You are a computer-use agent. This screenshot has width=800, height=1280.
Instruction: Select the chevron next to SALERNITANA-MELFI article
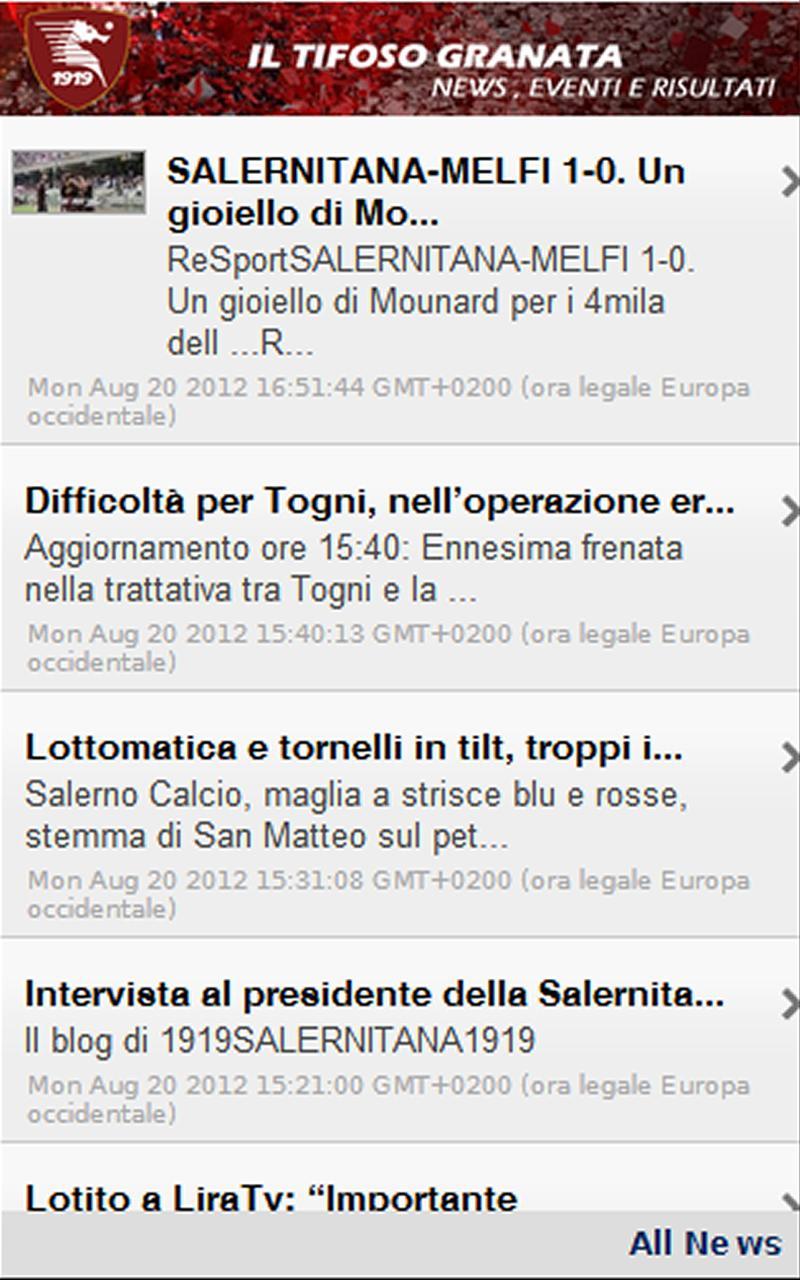pyautogui.click(x=788, y=182)
